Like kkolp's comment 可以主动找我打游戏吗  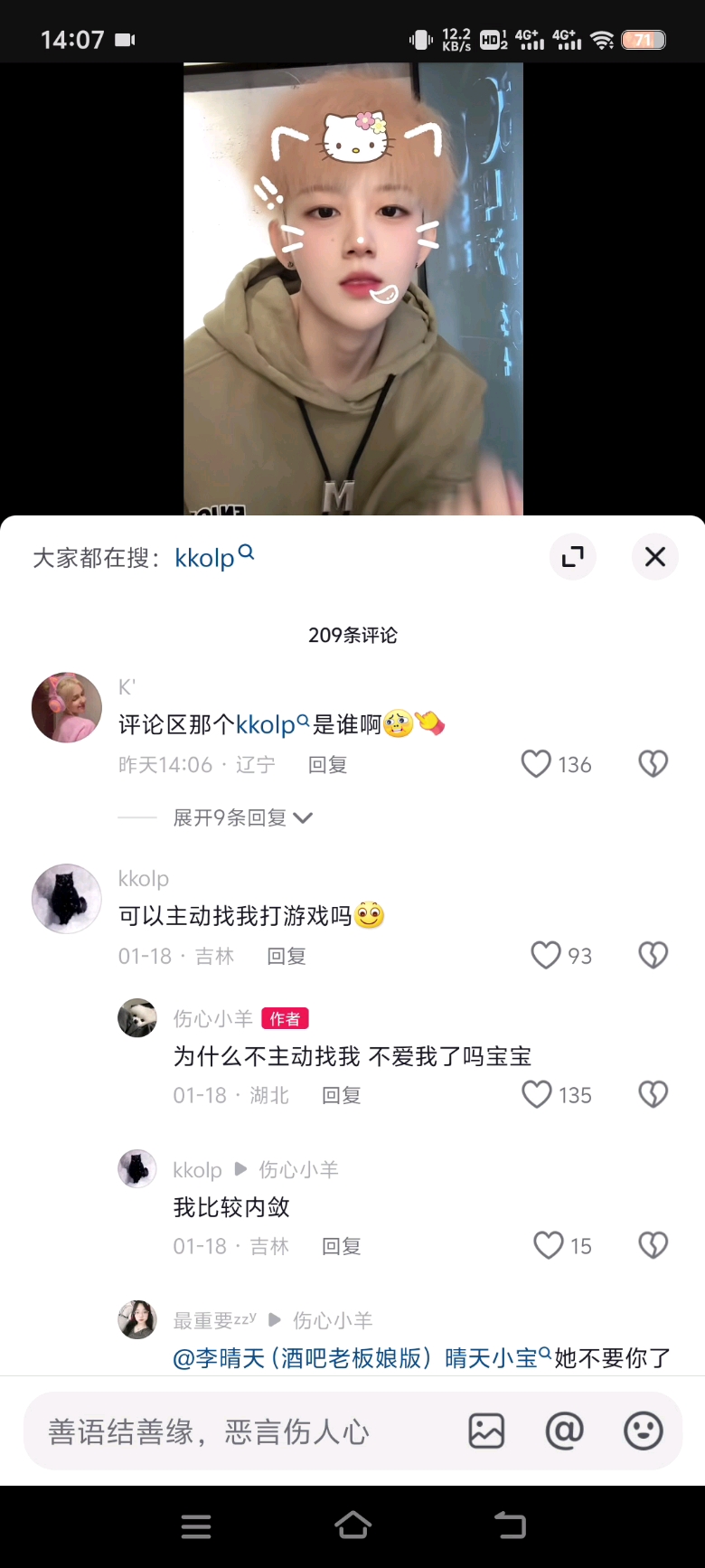coord(546,956)
